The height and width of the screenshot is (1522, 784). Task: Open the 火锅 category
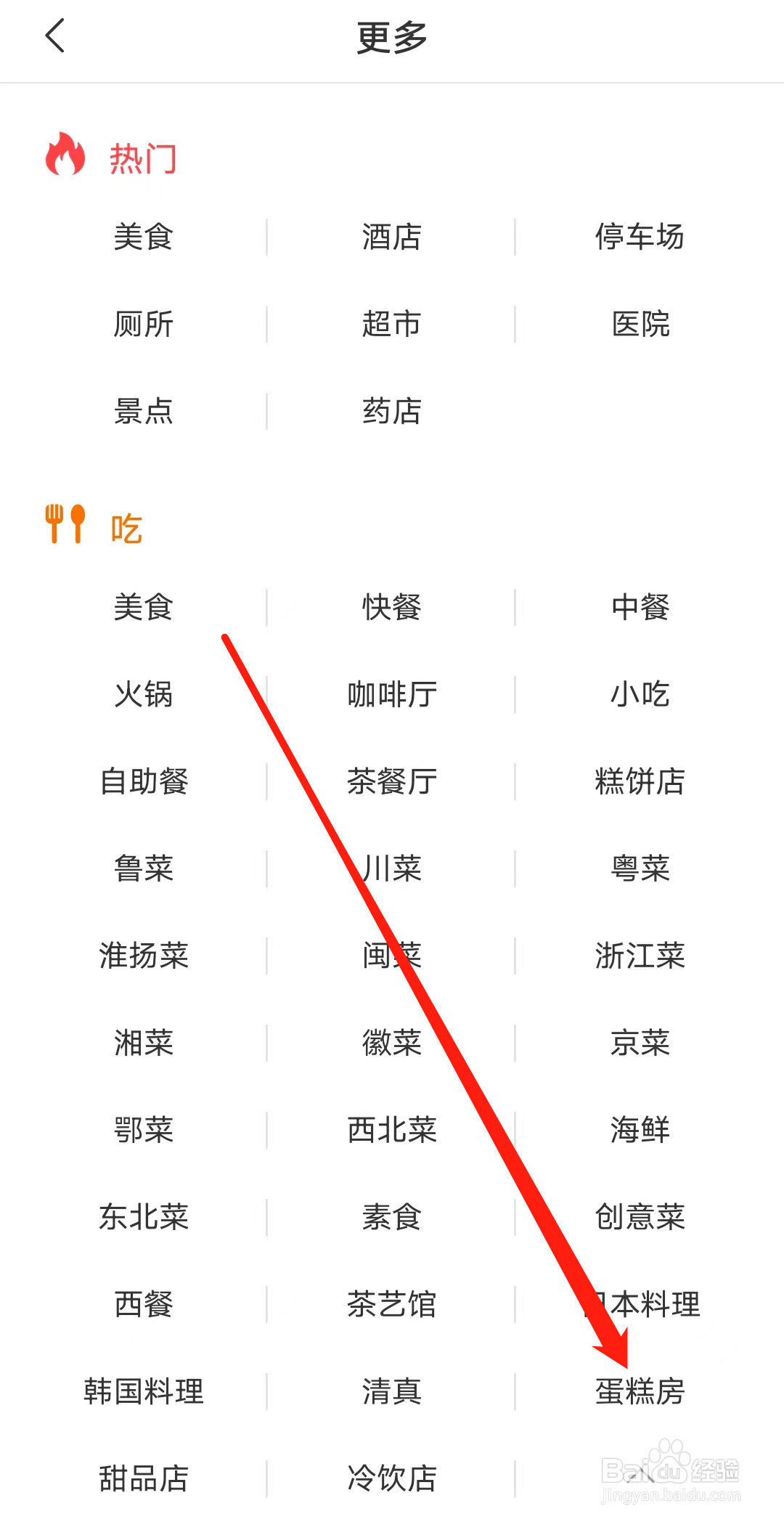point(143,695)
